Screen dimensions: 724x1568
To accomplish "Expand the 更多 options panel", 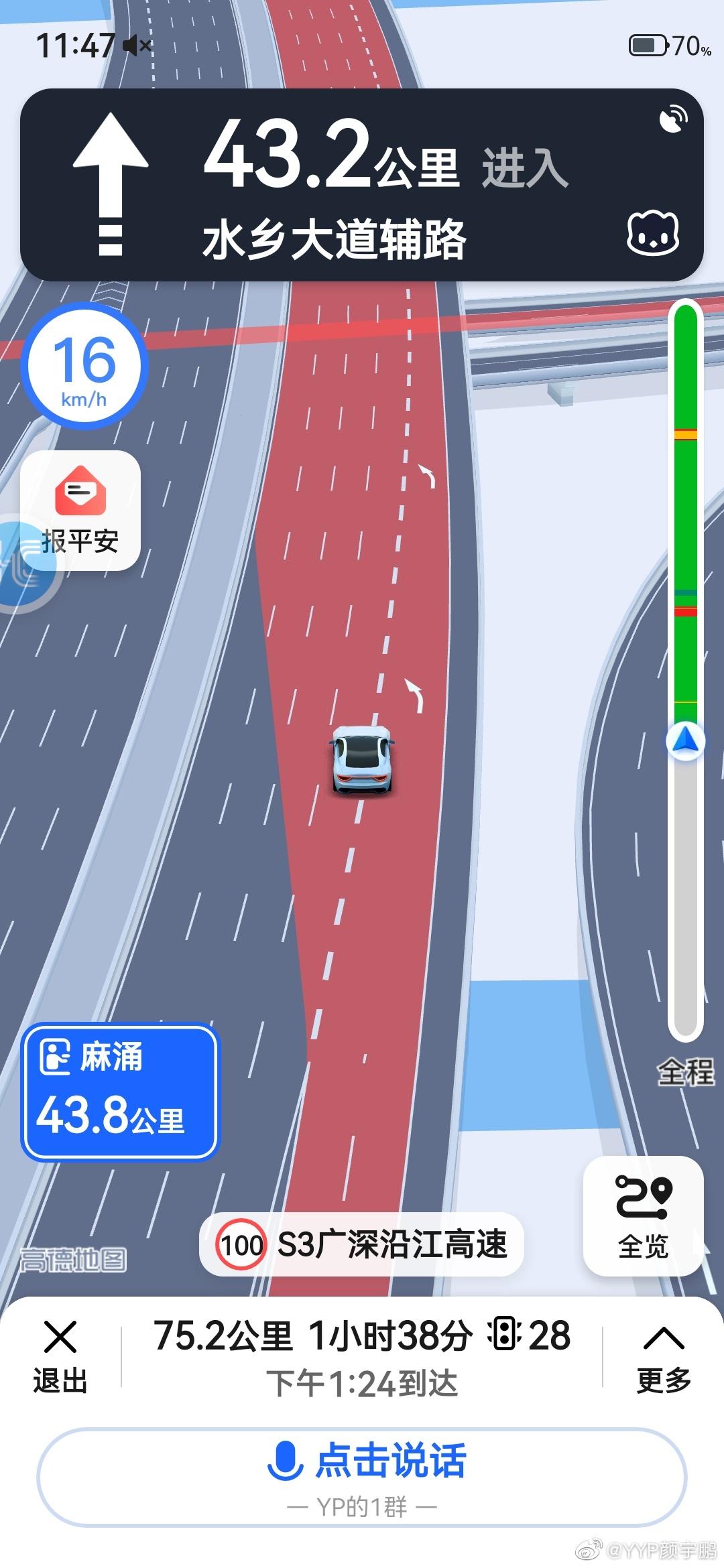I will click(x=663, y=1356).
